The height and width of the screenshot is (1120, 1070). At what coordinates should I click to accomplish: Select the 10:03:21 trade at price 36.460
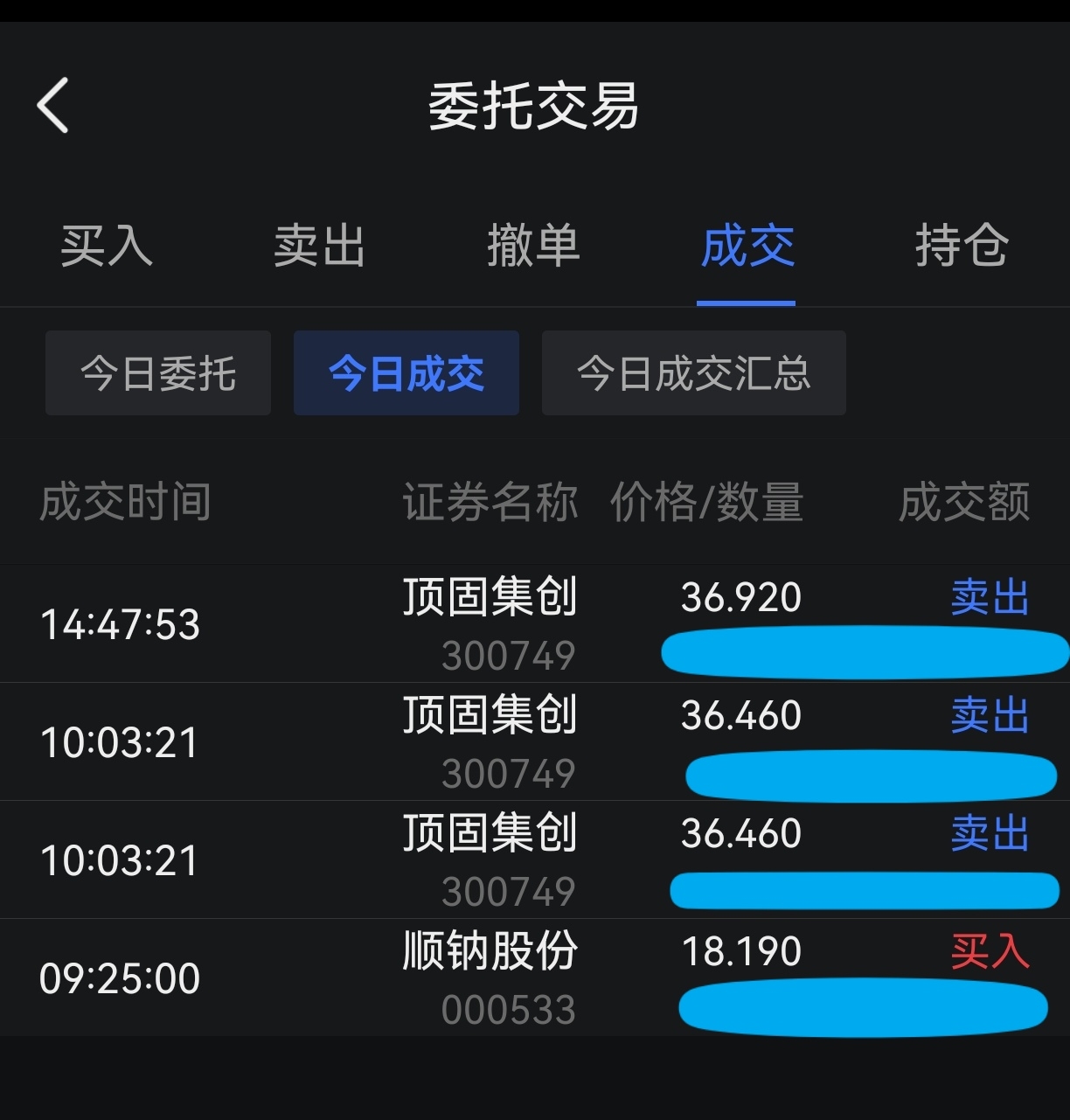740,715
